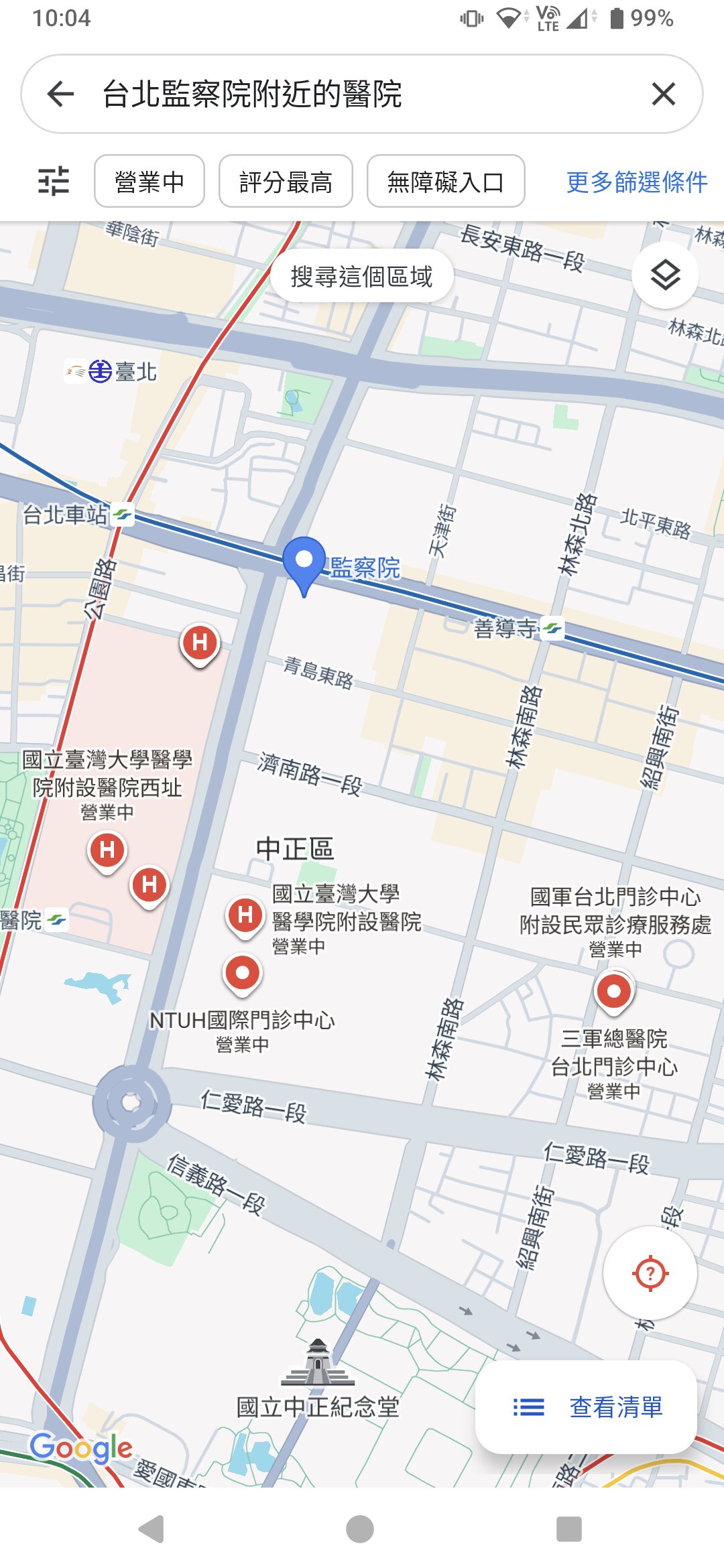Select the NTUH國際門診中心 map pin
This screenshot has height=1568, width=724.
(243, 972)
